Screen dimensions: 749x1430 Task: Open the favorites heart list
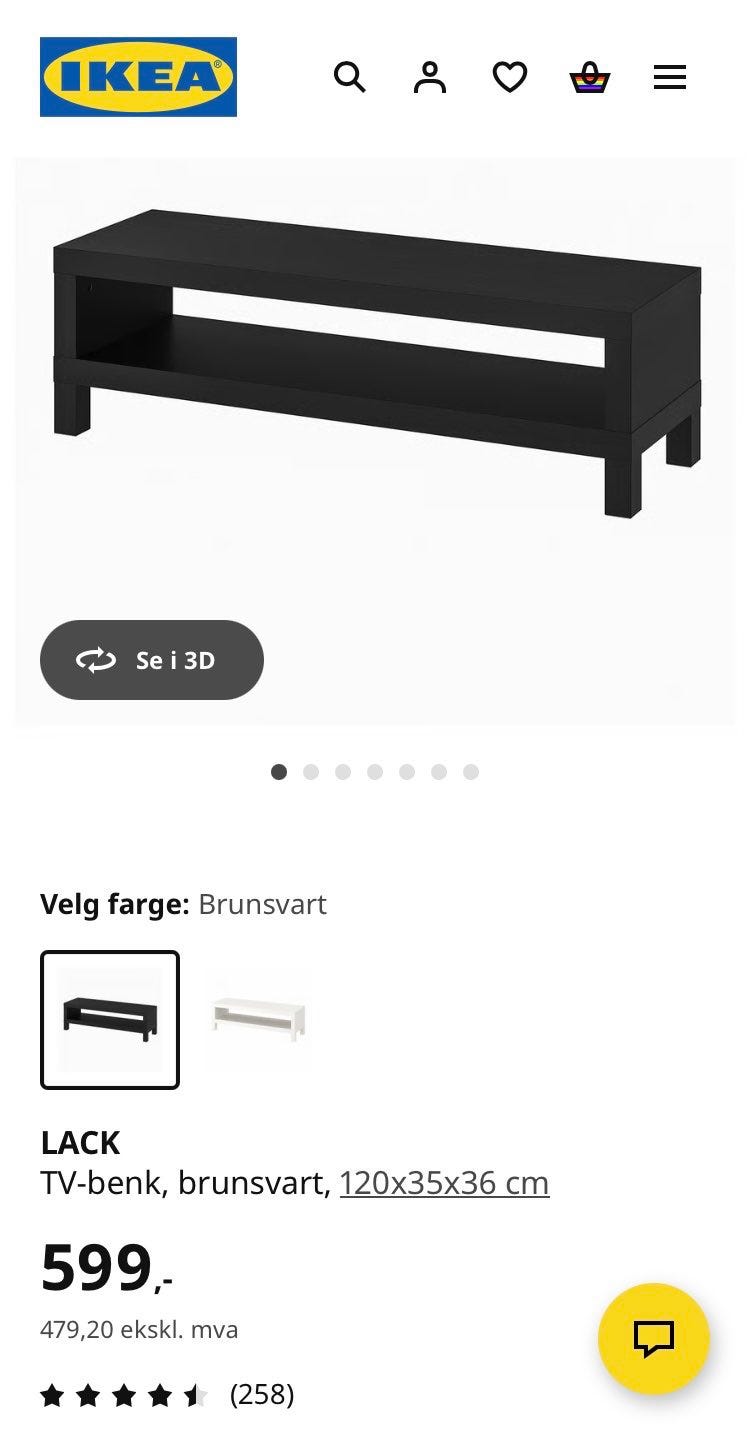pyautogui.click(x=510, y=77)
